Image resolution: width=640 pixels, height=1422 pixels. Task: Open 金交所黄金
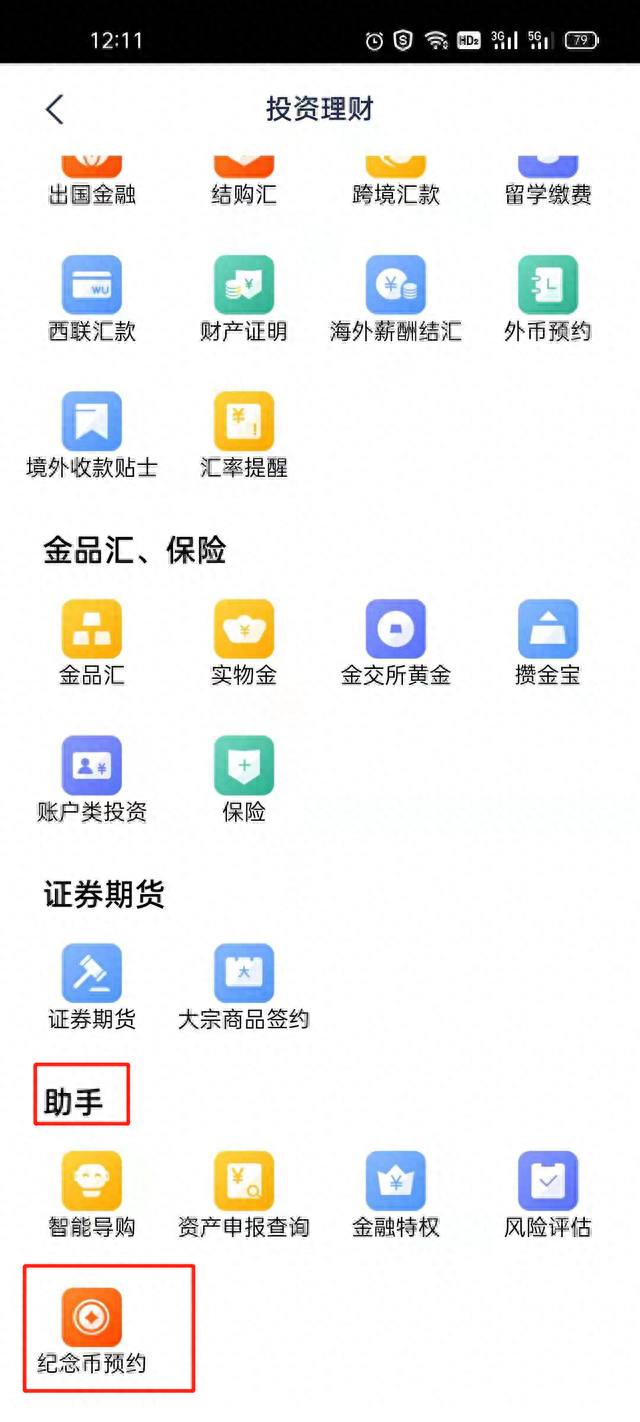click(396, 643)
